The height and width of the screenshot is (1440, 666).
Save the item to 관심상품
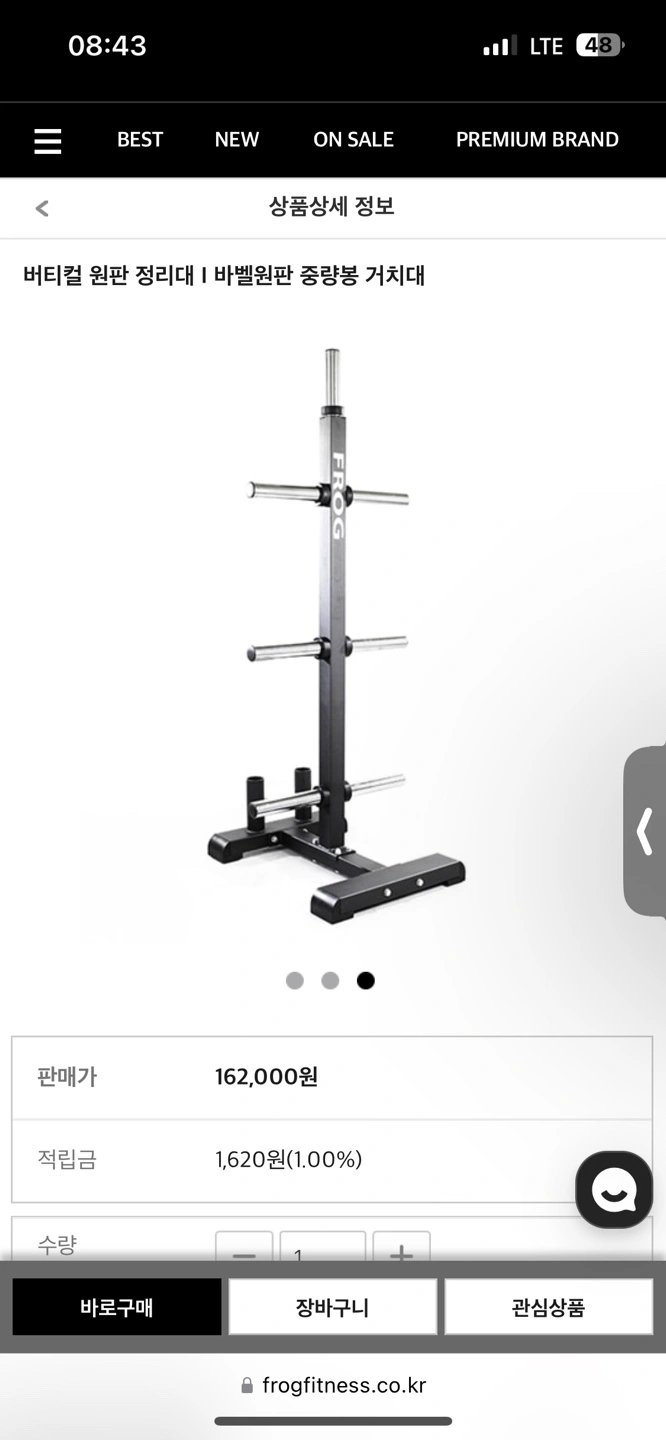[548, 1306]
